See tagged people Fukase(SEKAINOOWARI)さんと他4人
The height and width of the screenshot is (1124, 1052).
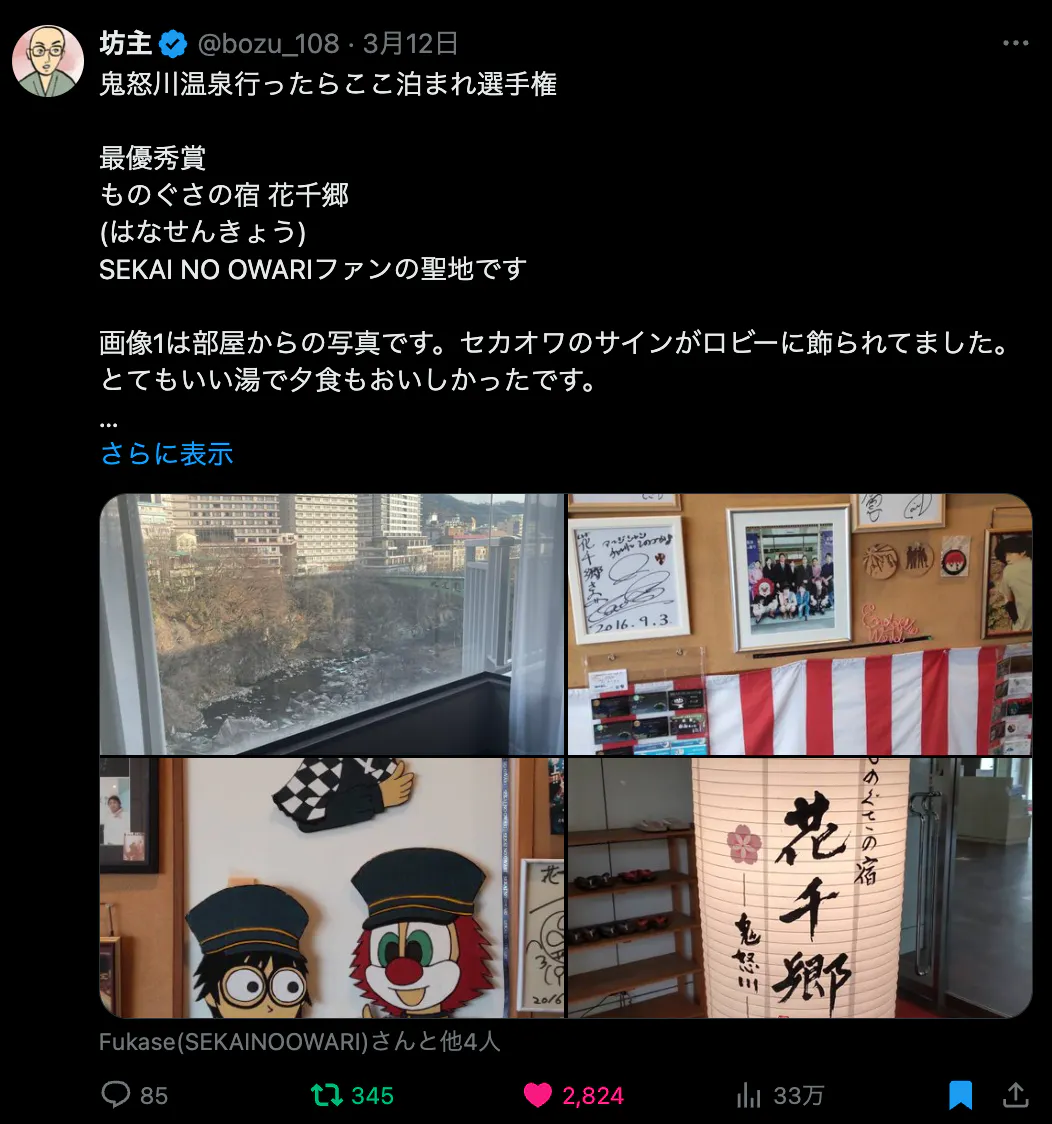(x=299, y=1042)
